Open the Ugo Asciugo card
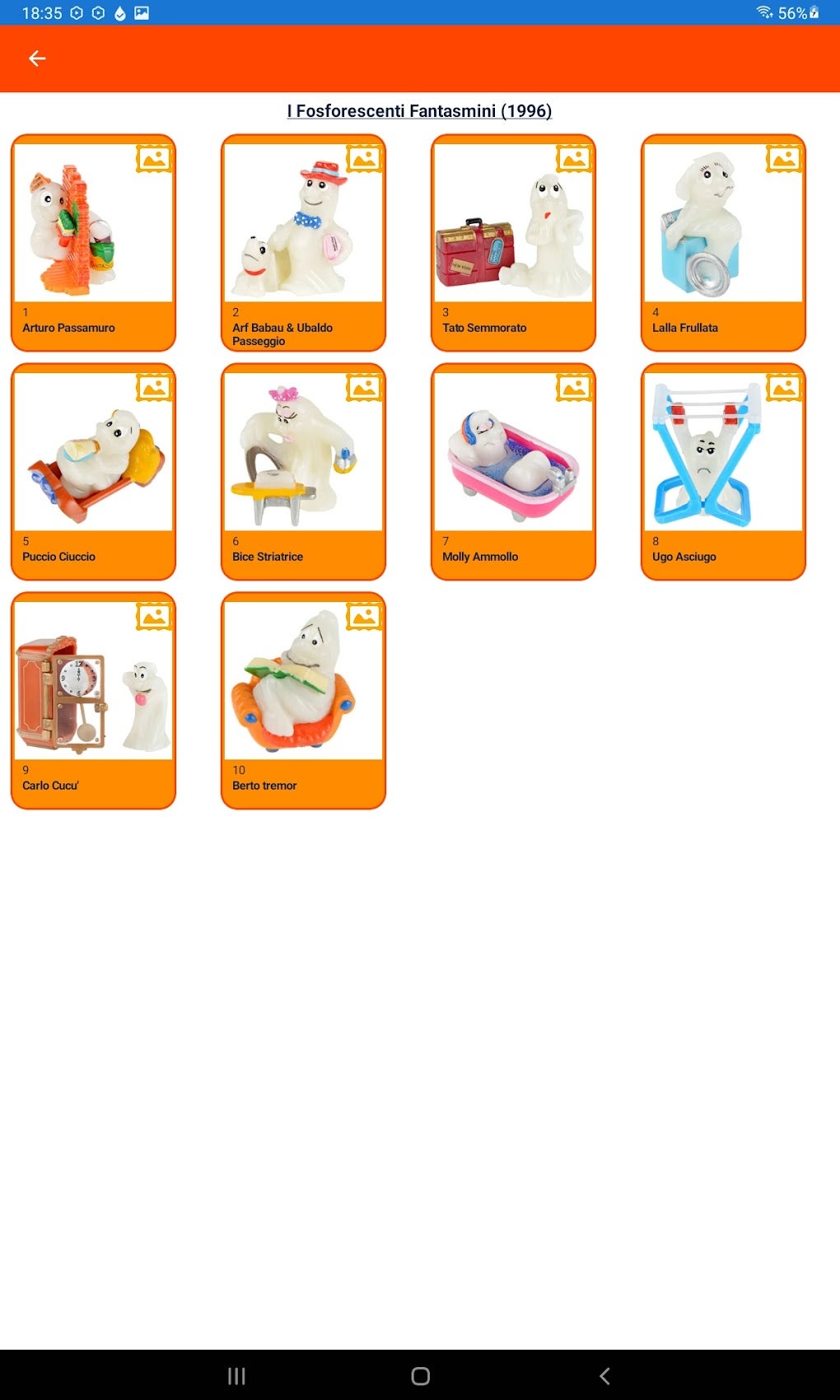840x1400 pixels. coord(723,472)
